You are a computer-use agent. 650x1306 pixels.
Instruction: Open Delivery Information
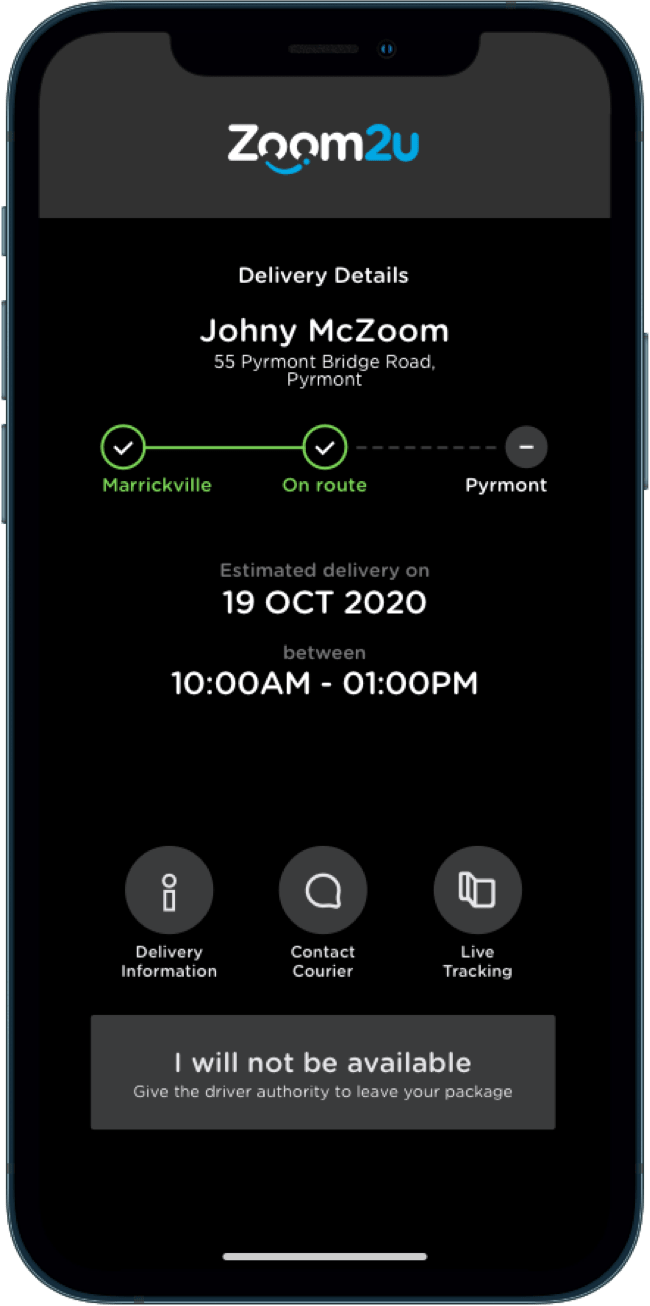(x=169, y=890)
